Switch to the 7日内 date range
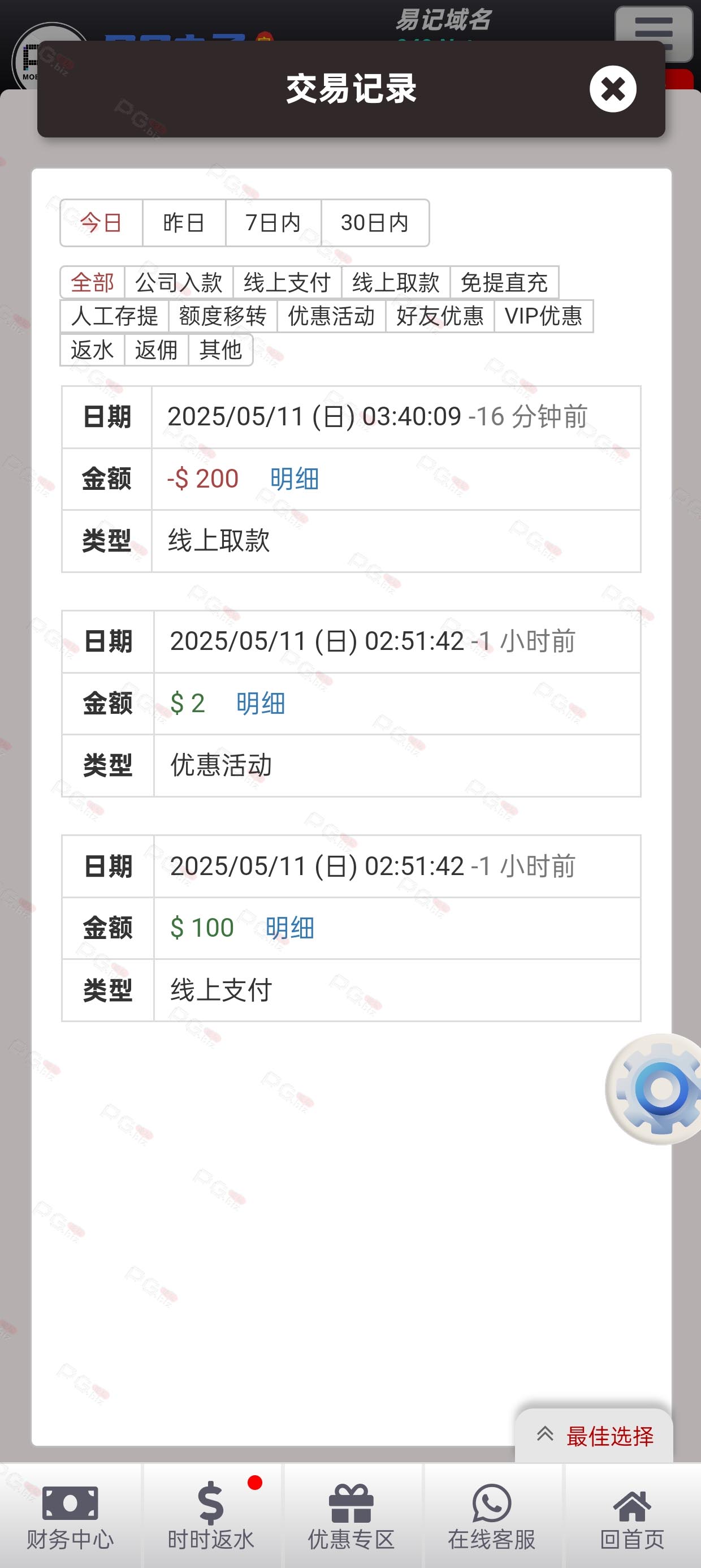The width and height of the screenshot is (701, 1568). pos(273,223)
